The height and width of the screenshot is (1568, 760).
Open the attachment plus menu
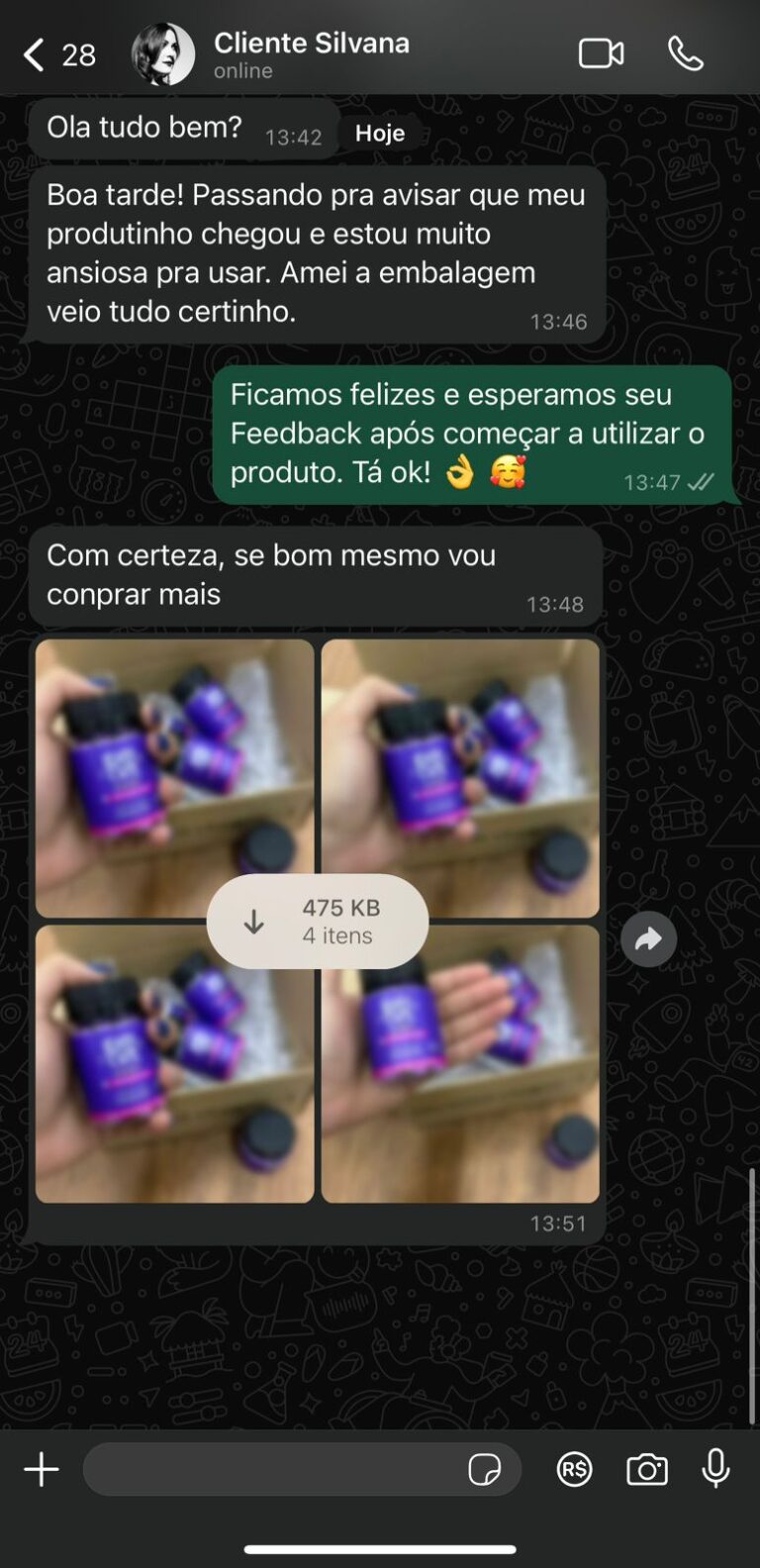42,1470
